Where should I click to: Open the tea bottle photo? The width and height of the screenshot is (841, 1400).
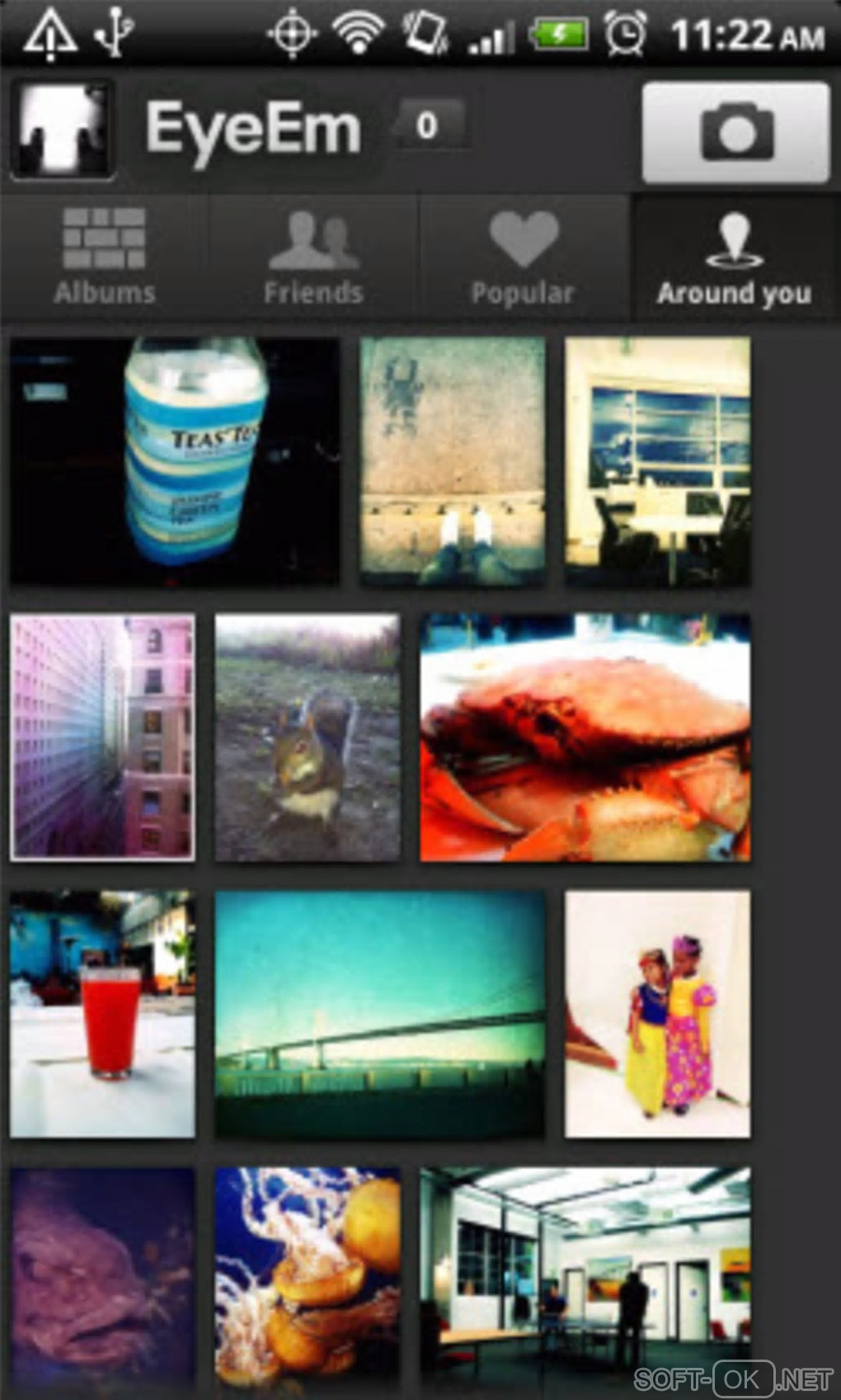point(175,462)
